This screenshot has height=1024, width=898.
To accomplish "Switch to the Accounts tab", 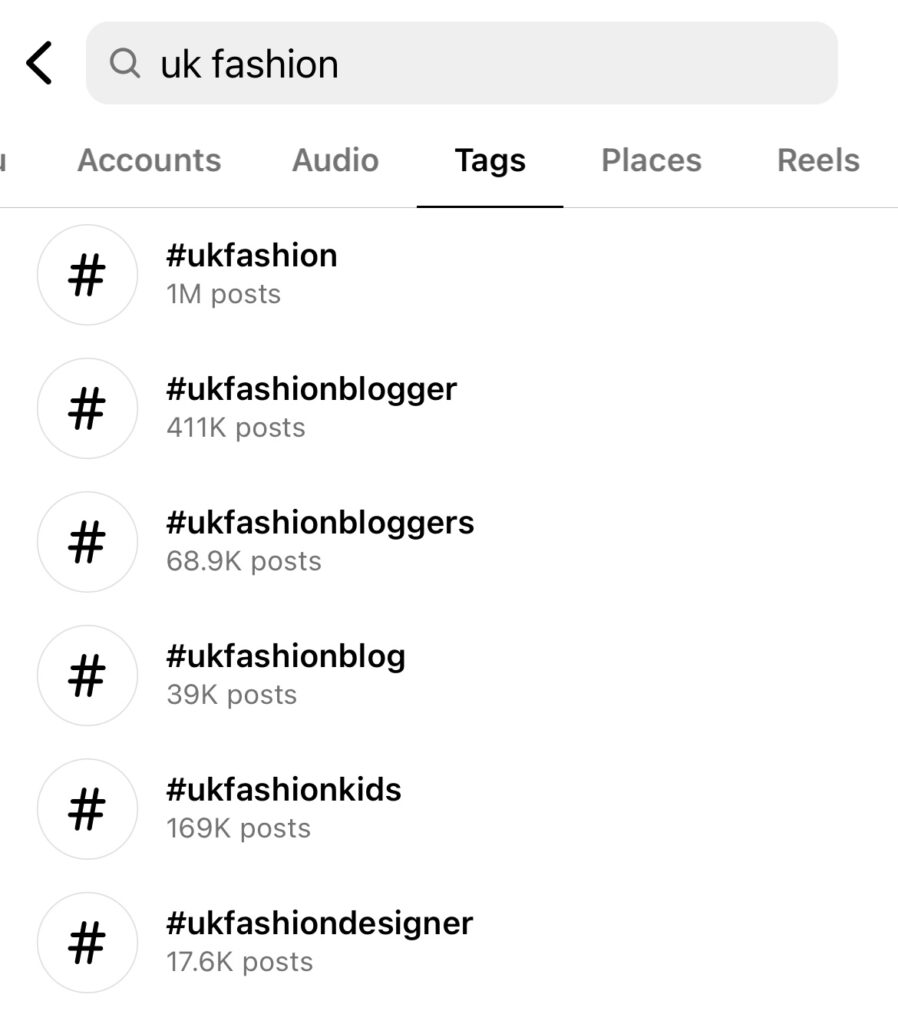I will pos(149,161).
